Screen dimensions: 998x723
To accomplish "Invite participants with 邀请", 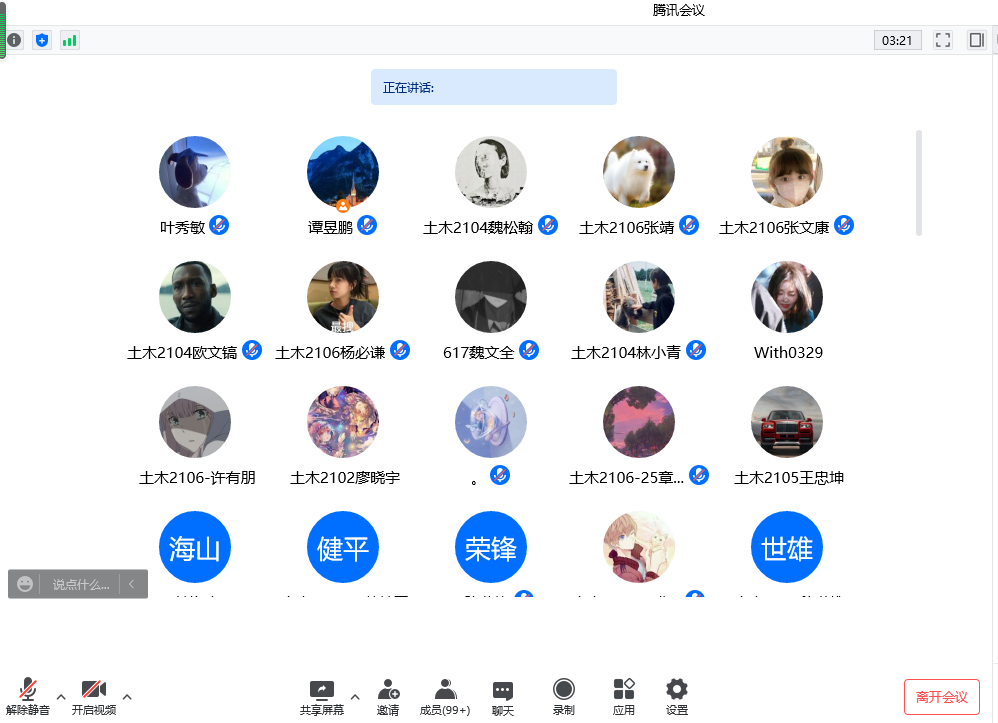I will point(388,695).
